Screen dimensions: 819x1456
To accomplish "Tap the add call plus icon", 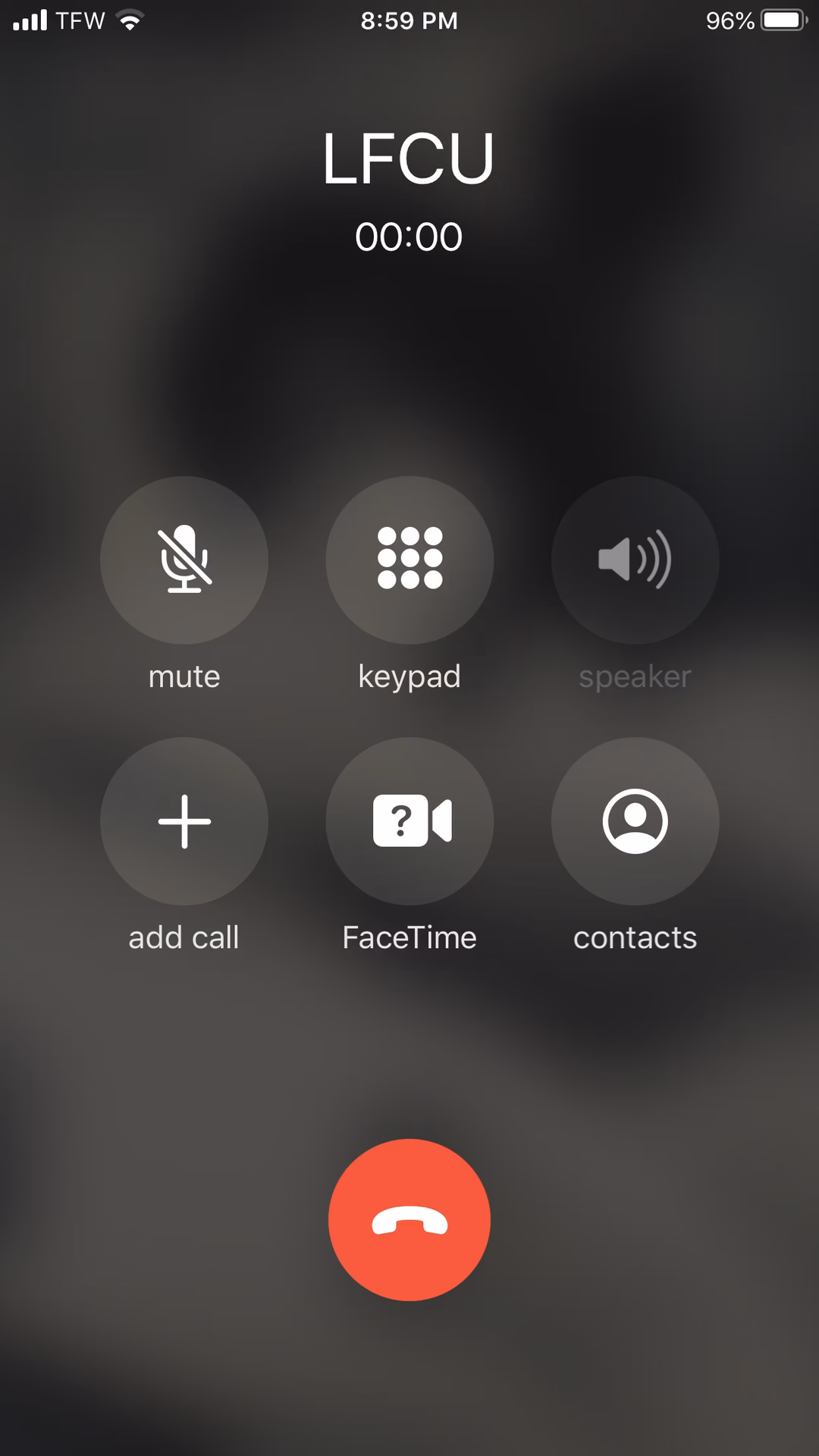I will (184, 821).
